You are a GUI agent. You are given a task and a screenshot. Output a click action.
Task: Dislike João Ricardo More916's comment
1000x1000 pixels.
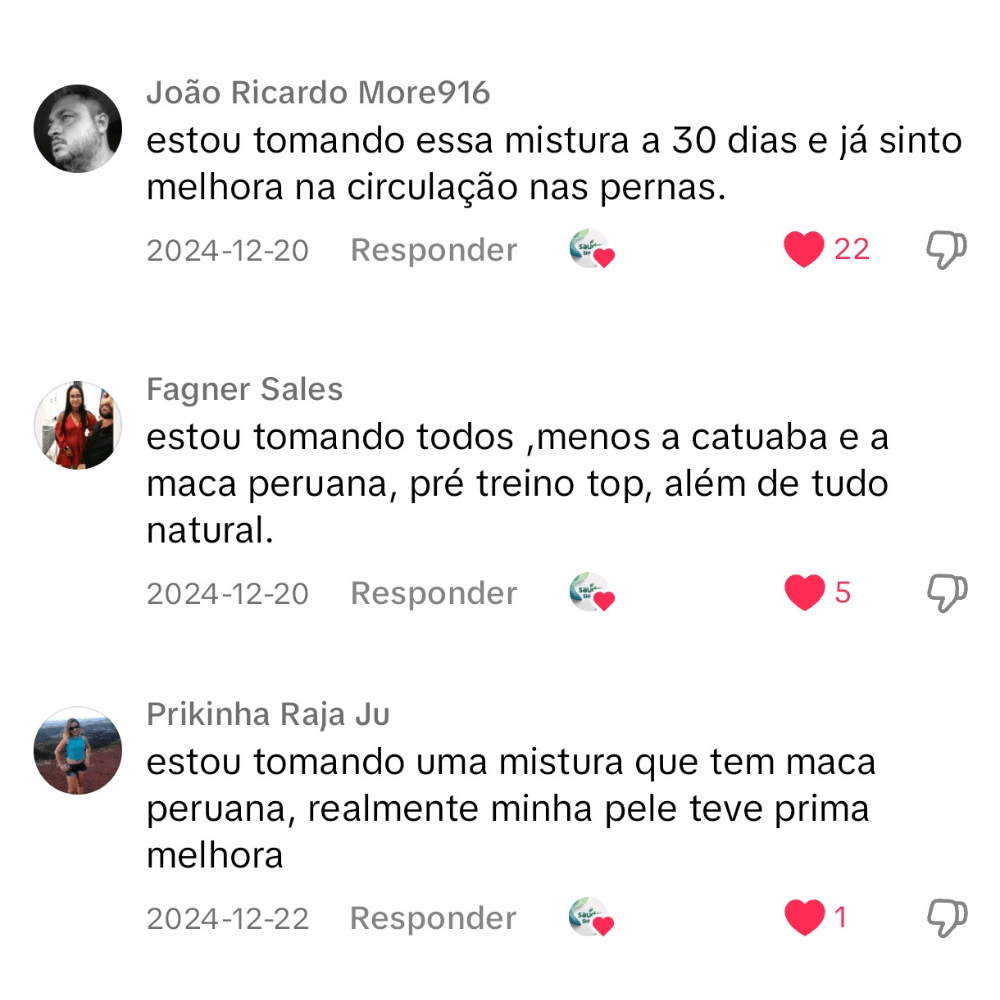(x=946, y=249)
